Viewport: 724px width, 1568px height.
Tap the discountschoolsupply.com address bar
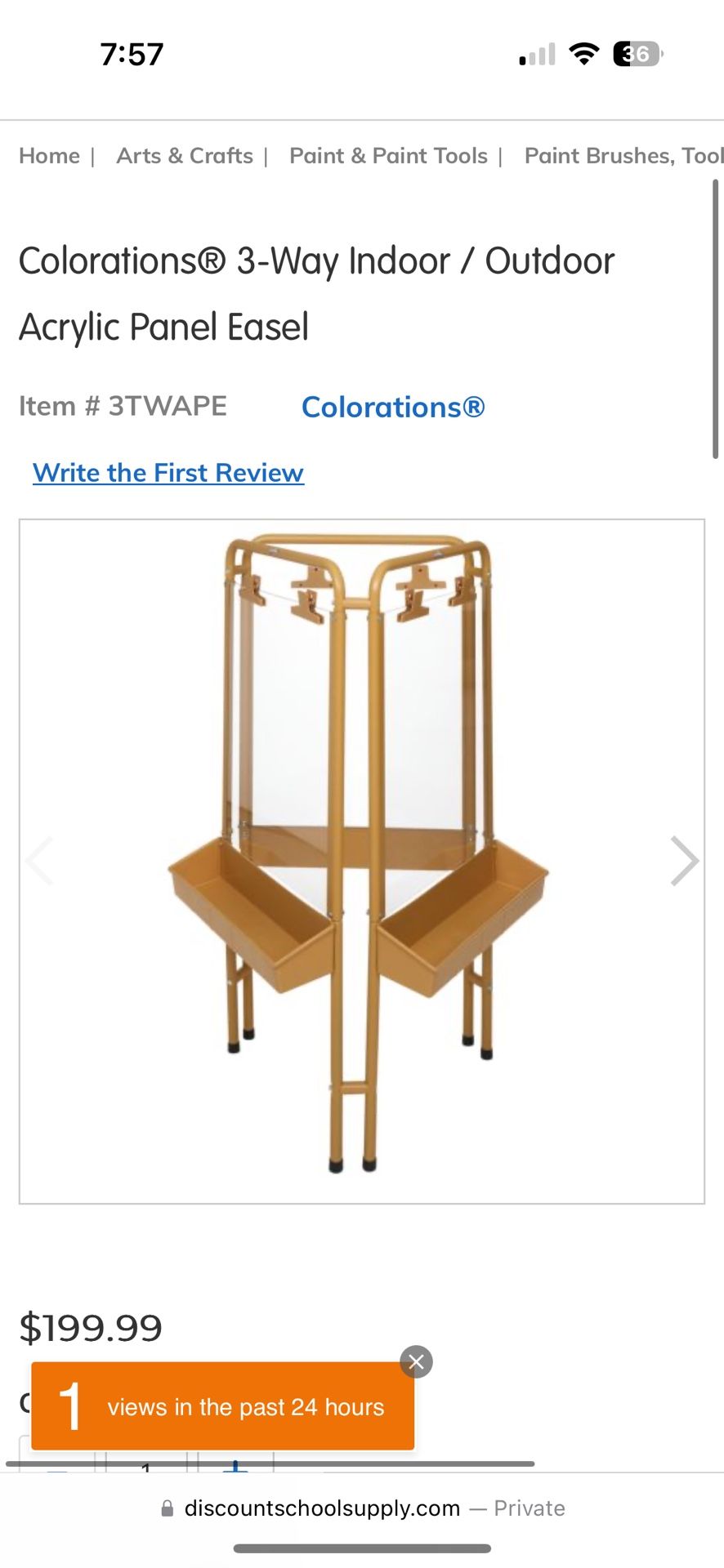(362, 1508)
